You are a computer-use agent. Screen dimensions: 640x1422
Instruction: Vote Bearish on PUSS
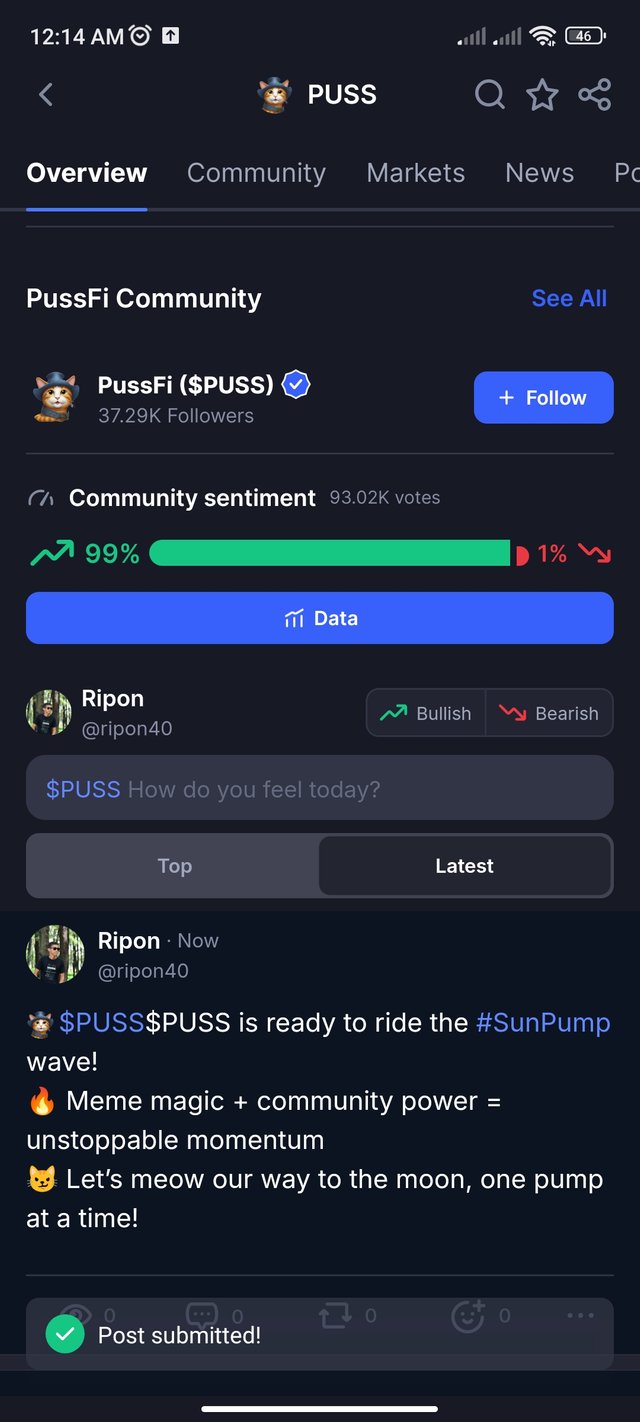coord(549,713)
